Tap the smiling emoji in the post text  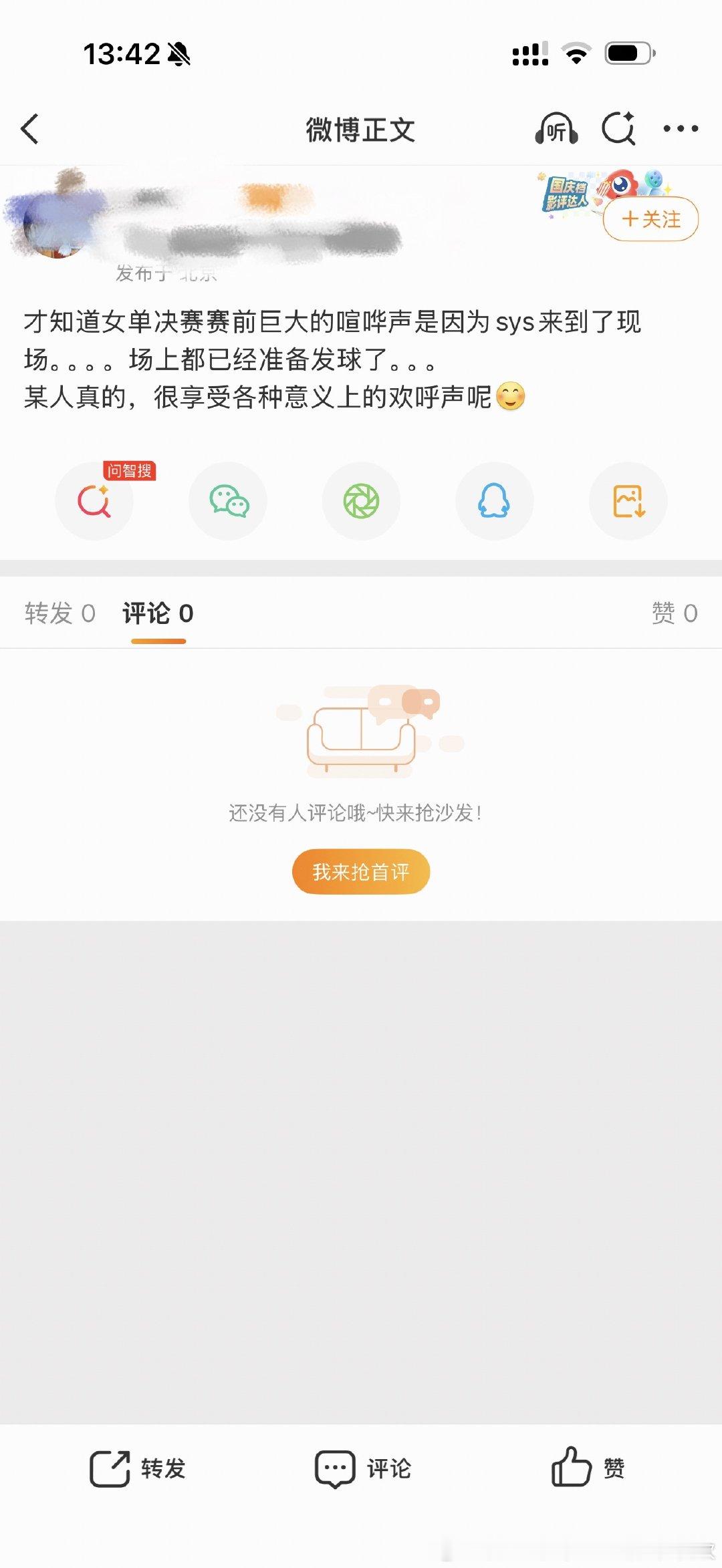(511, 396)
